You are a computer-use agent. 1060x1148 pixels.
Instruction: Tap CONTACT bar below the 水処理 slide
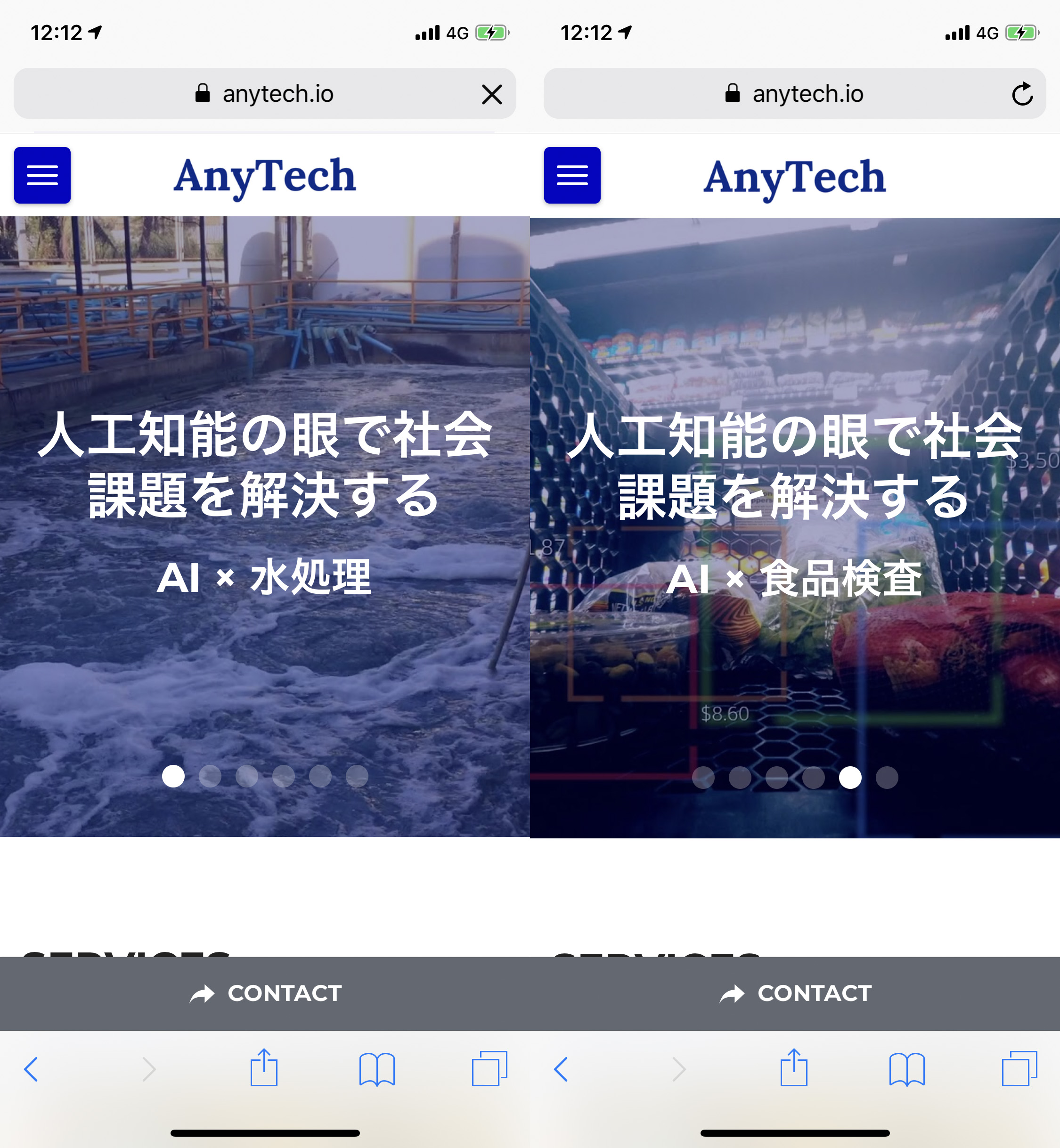coord(265,993)
